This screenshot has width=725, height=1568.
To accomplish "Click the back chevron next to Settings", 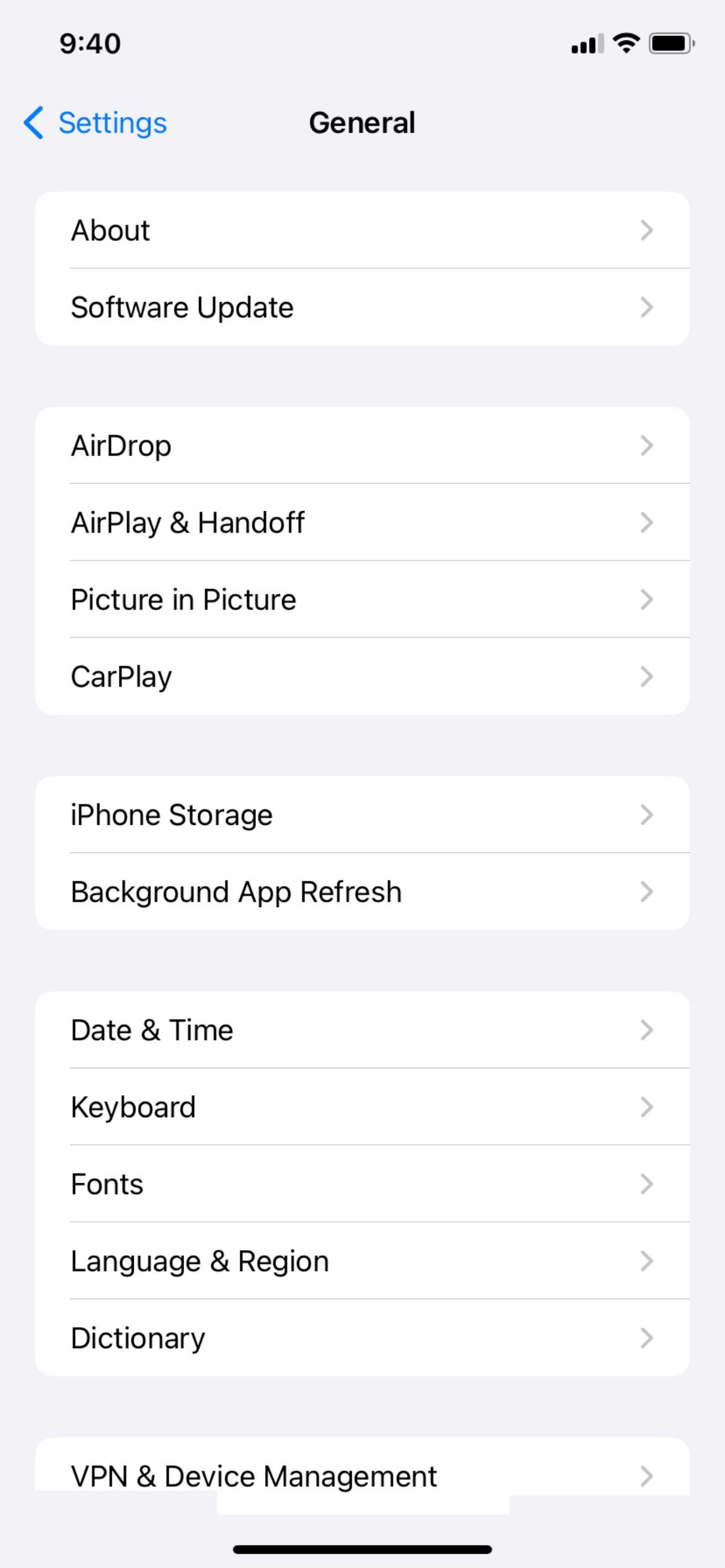I will click(34, 123).
